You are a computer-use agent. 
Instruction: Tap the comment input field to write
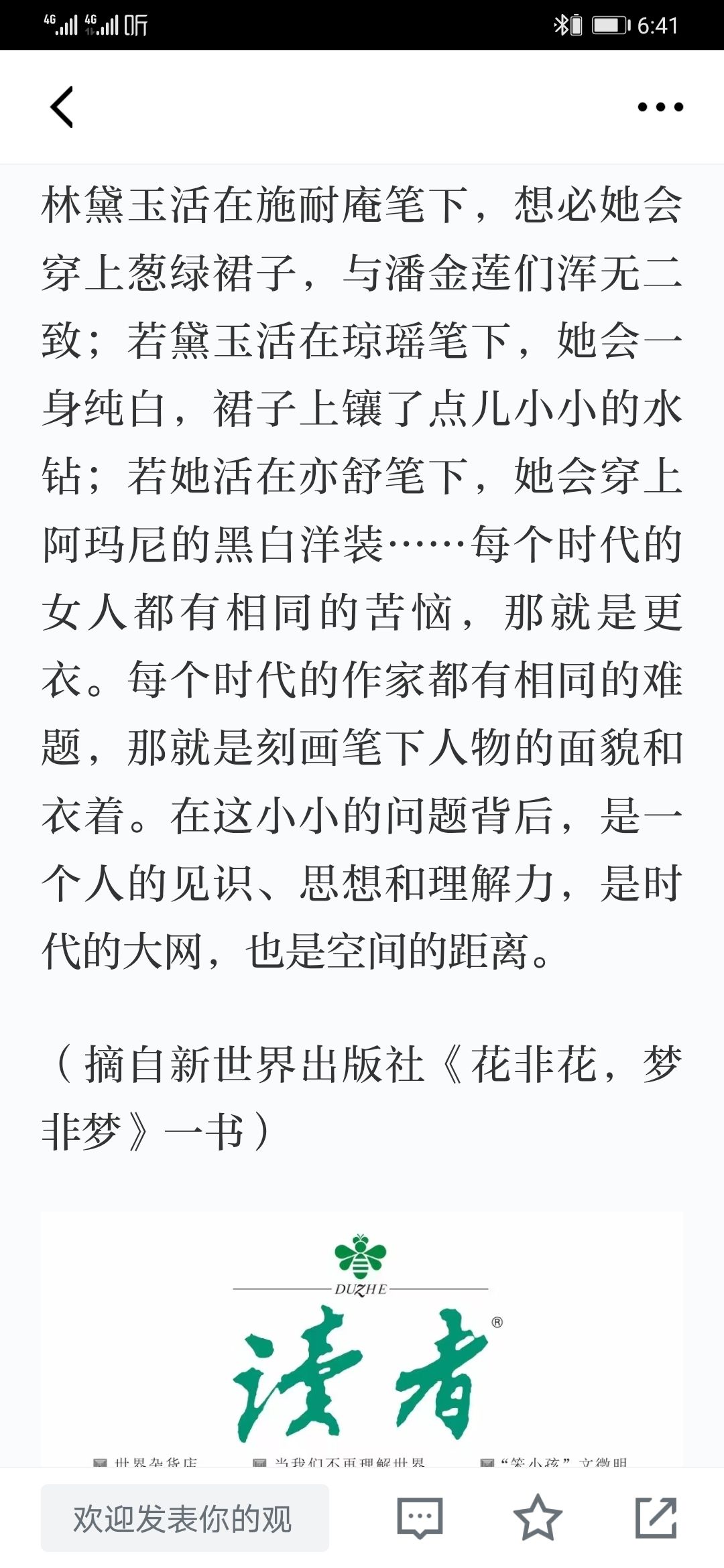click(185, 1518)
